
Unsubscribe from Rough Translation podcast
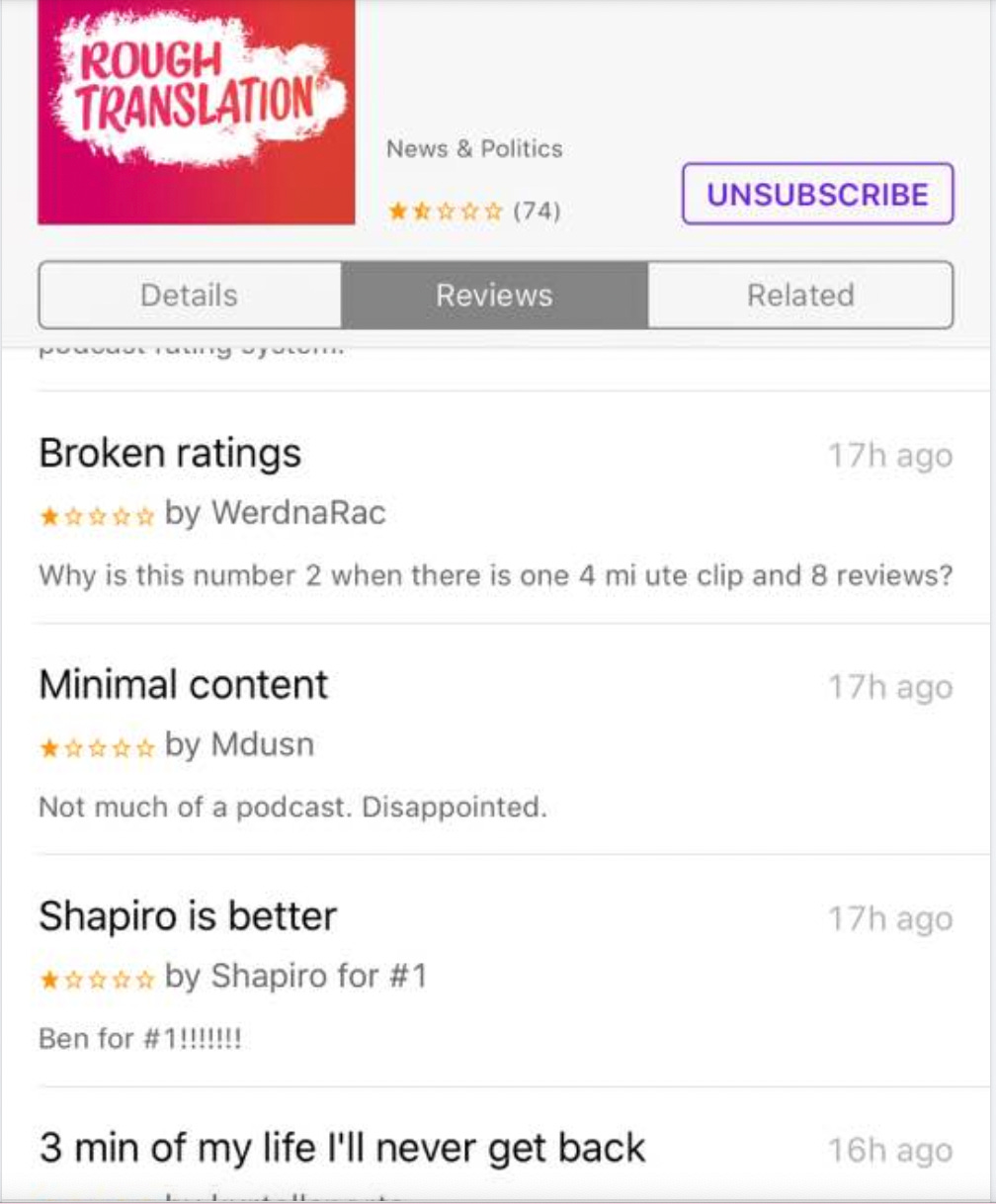tap(817, 194)
